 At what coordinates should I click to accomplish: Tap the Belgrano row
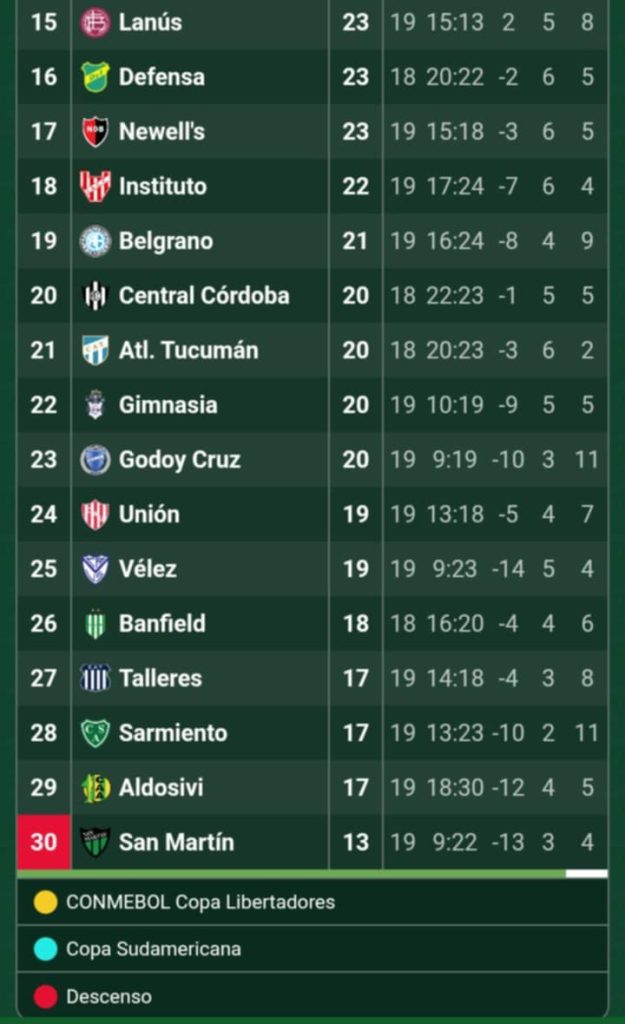[165, 241]
